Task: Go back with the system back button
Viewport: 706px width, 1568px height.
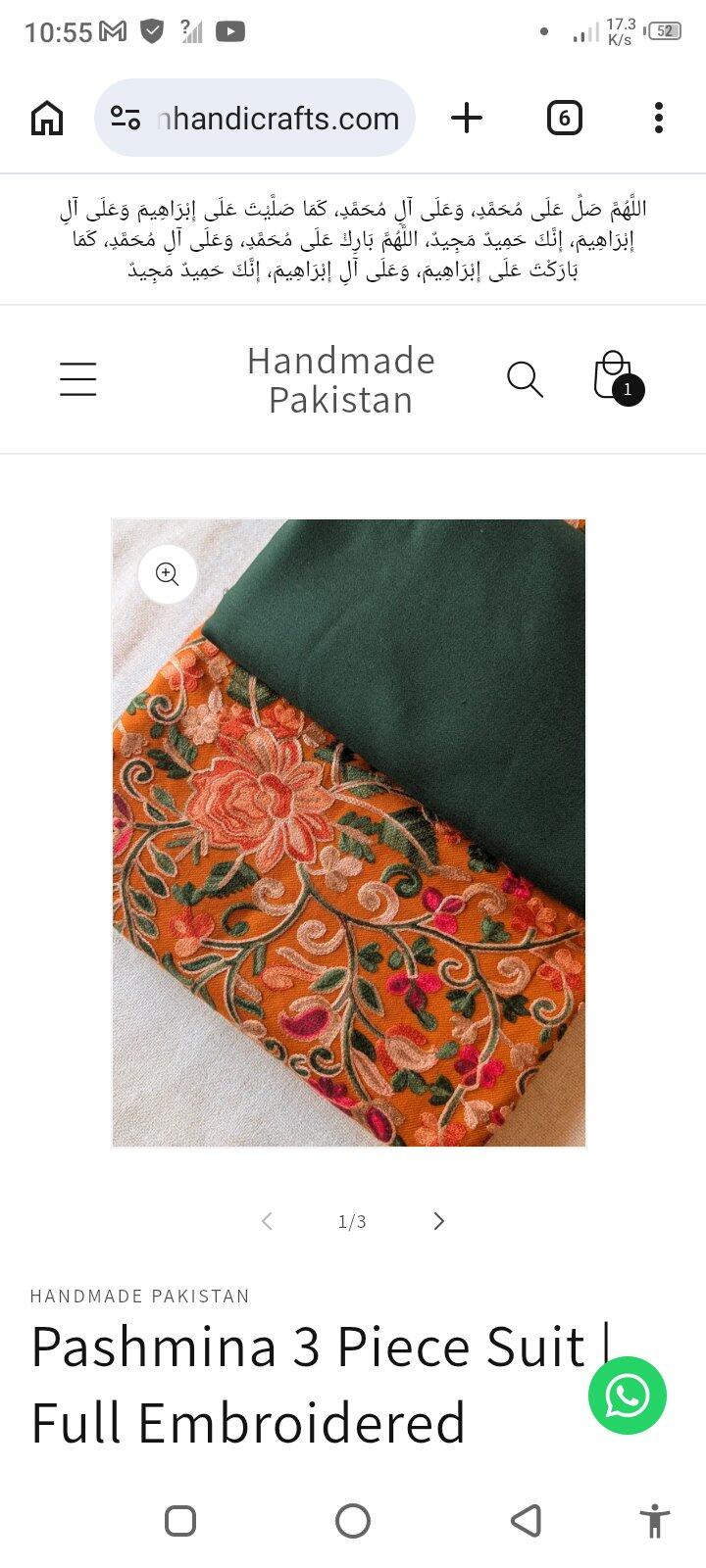Action: [527, 1521]
